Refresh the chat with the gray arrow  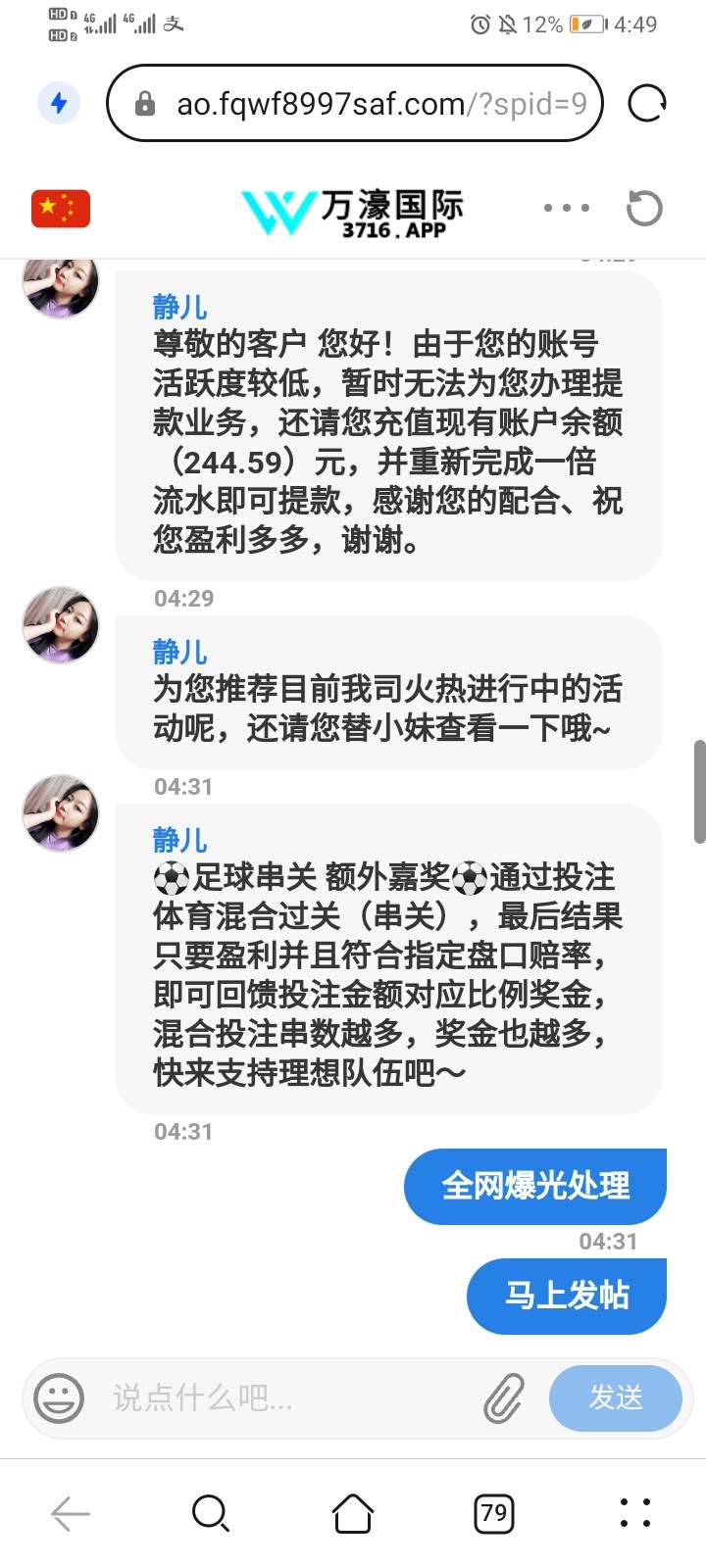(644, 208)
